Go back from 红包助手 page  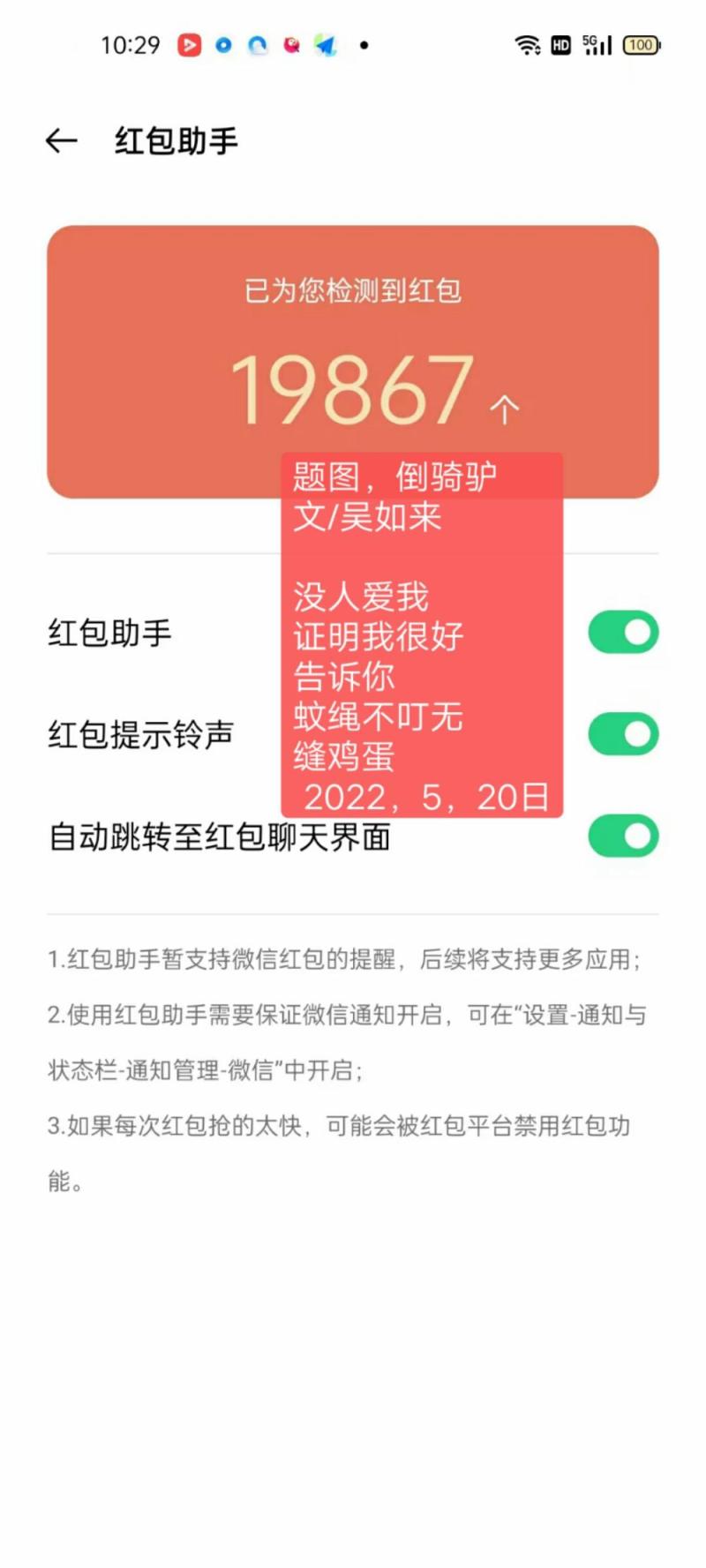point(62,141)
